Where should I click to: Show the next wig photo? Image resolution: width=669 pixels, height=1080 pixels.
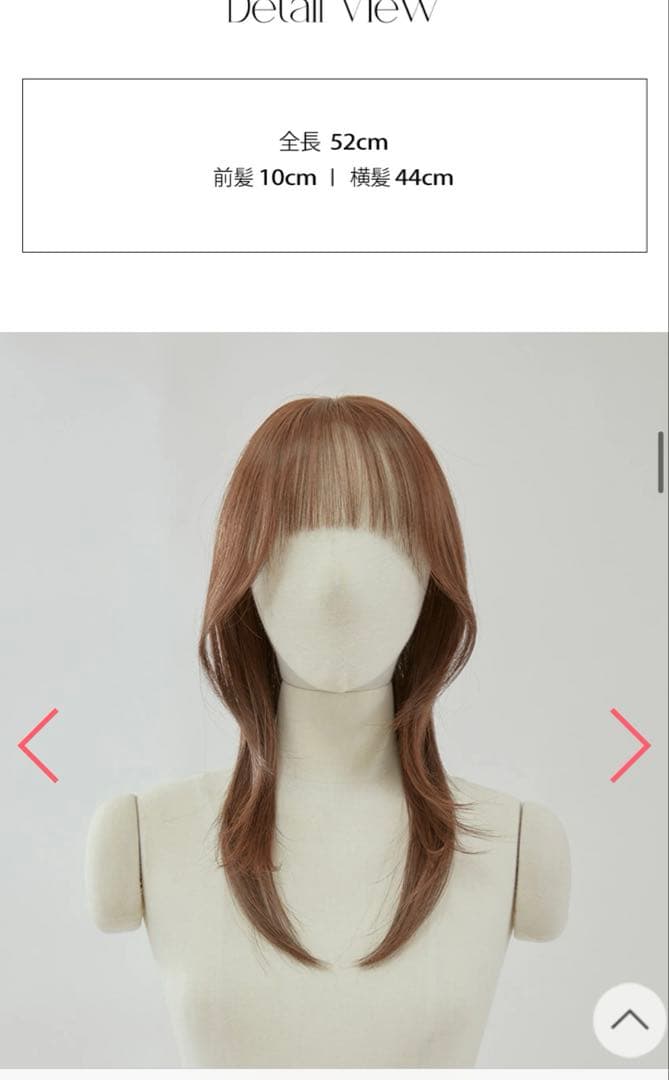pyautogui.click(x=630, y=745)
